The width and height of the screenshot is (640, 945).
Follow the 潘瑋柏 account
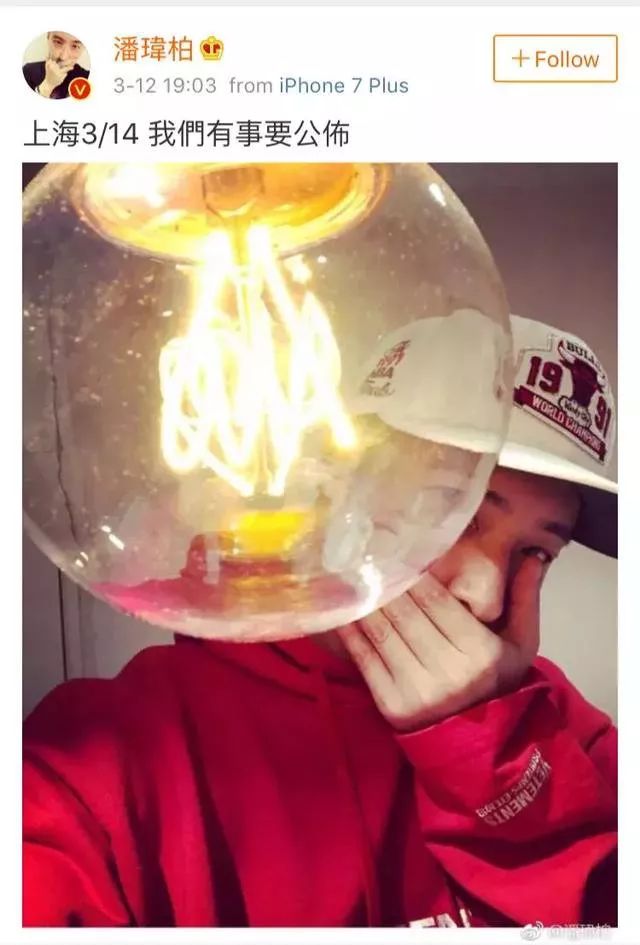tap(554, 59)
